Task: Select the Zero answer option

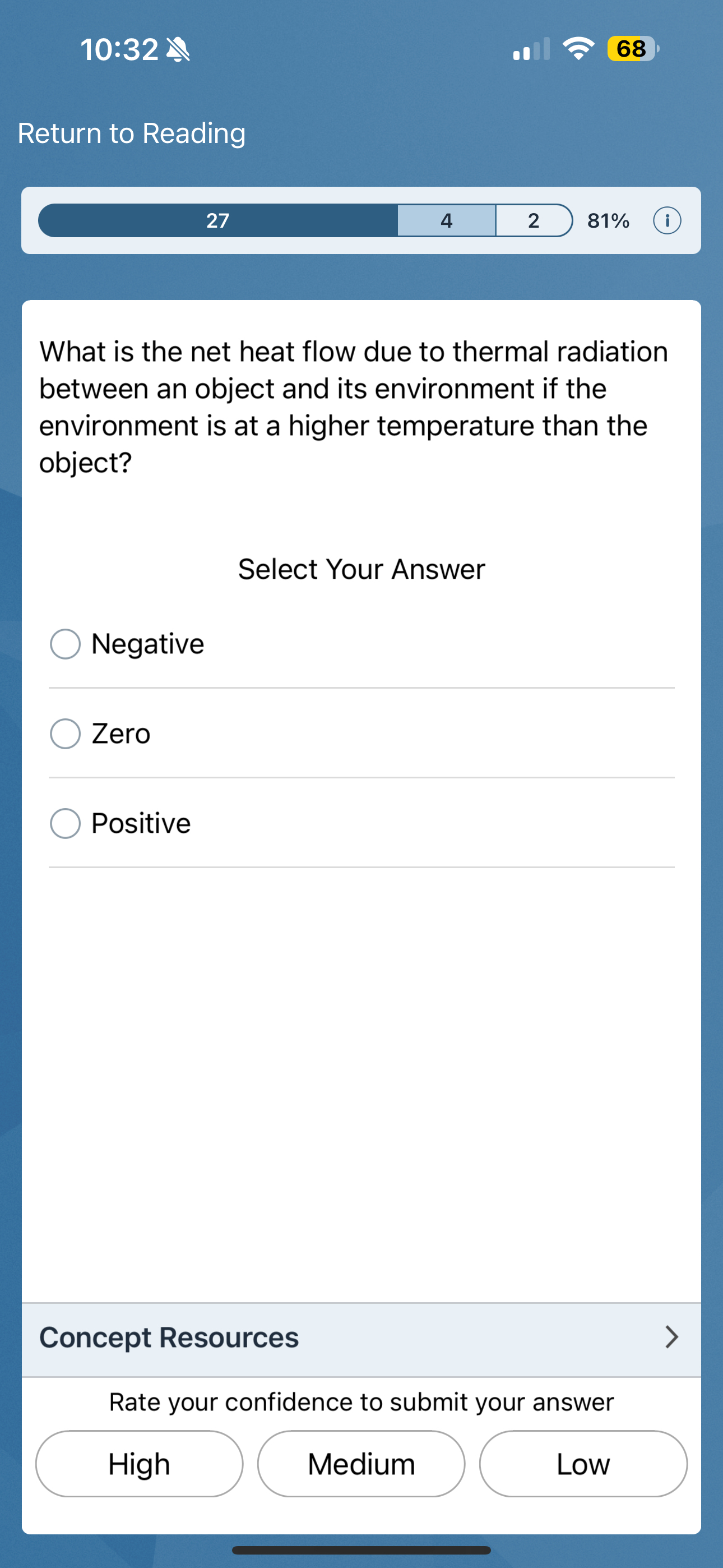Action: tap(64, 734)
